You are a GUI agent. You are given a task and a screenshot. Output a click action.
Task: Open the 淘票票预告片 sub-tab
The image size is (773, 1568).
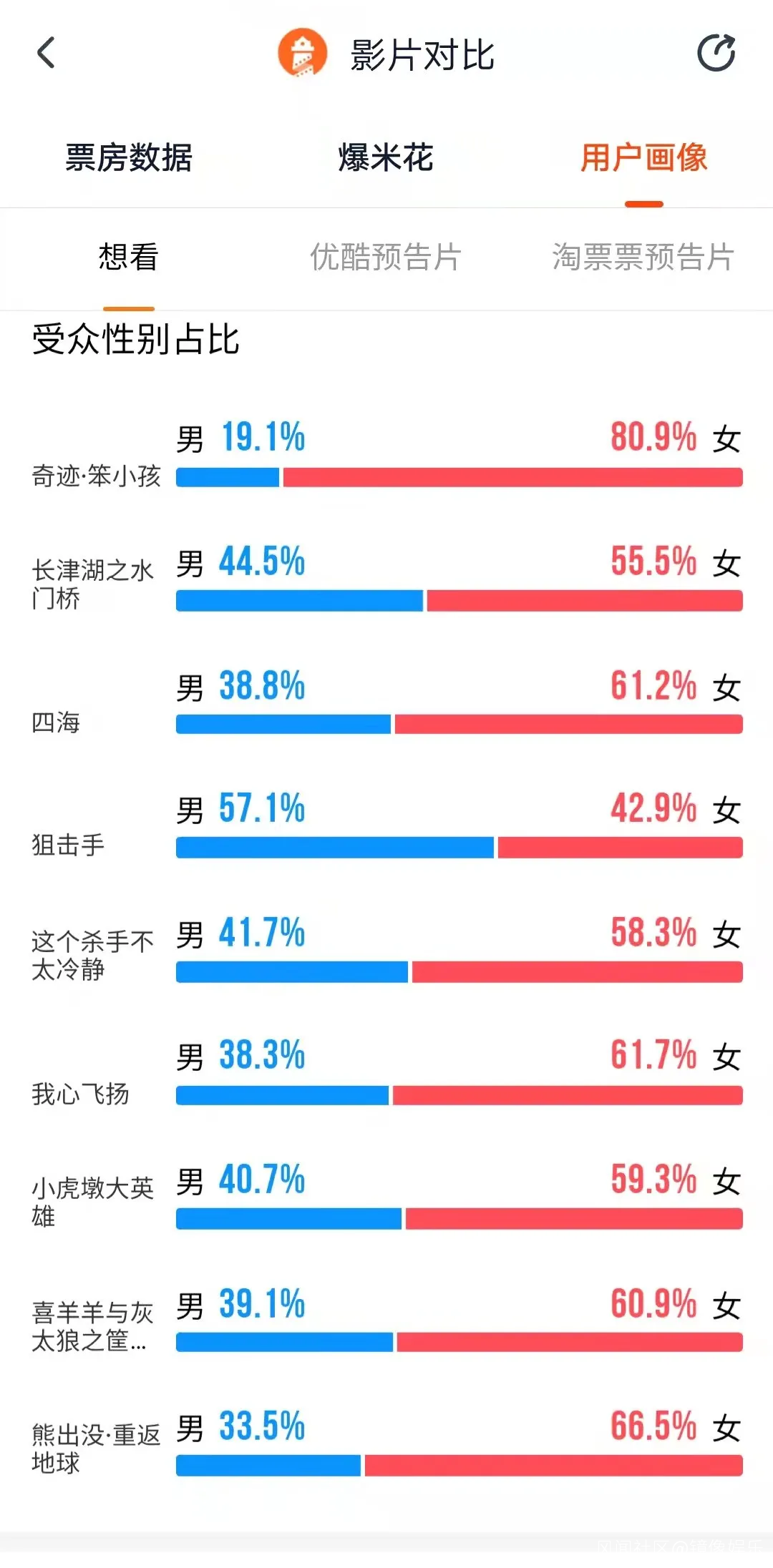click(x=643, y=257)
